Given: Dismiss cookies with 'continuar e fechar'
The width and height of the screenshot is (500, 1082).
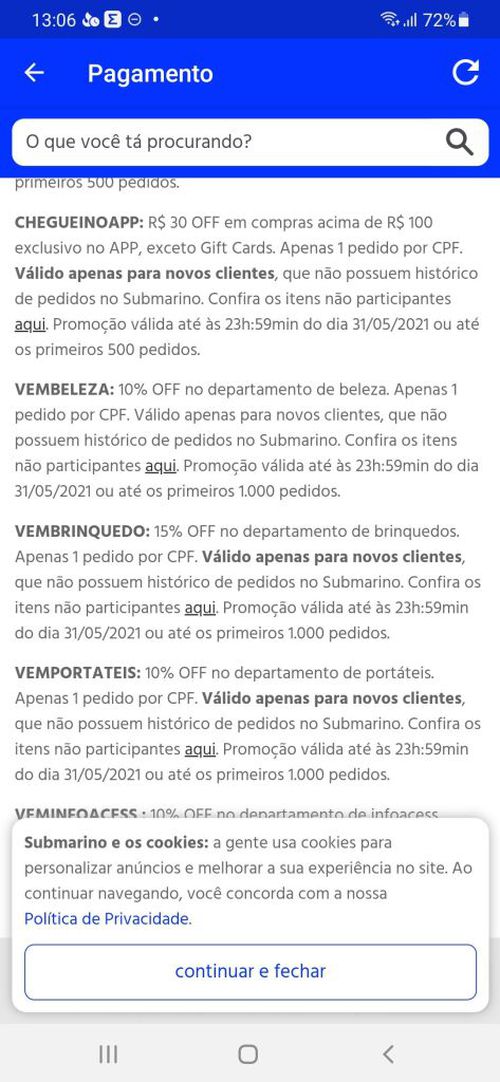Looking at the screenshot, I should click(x=250, y=972).
